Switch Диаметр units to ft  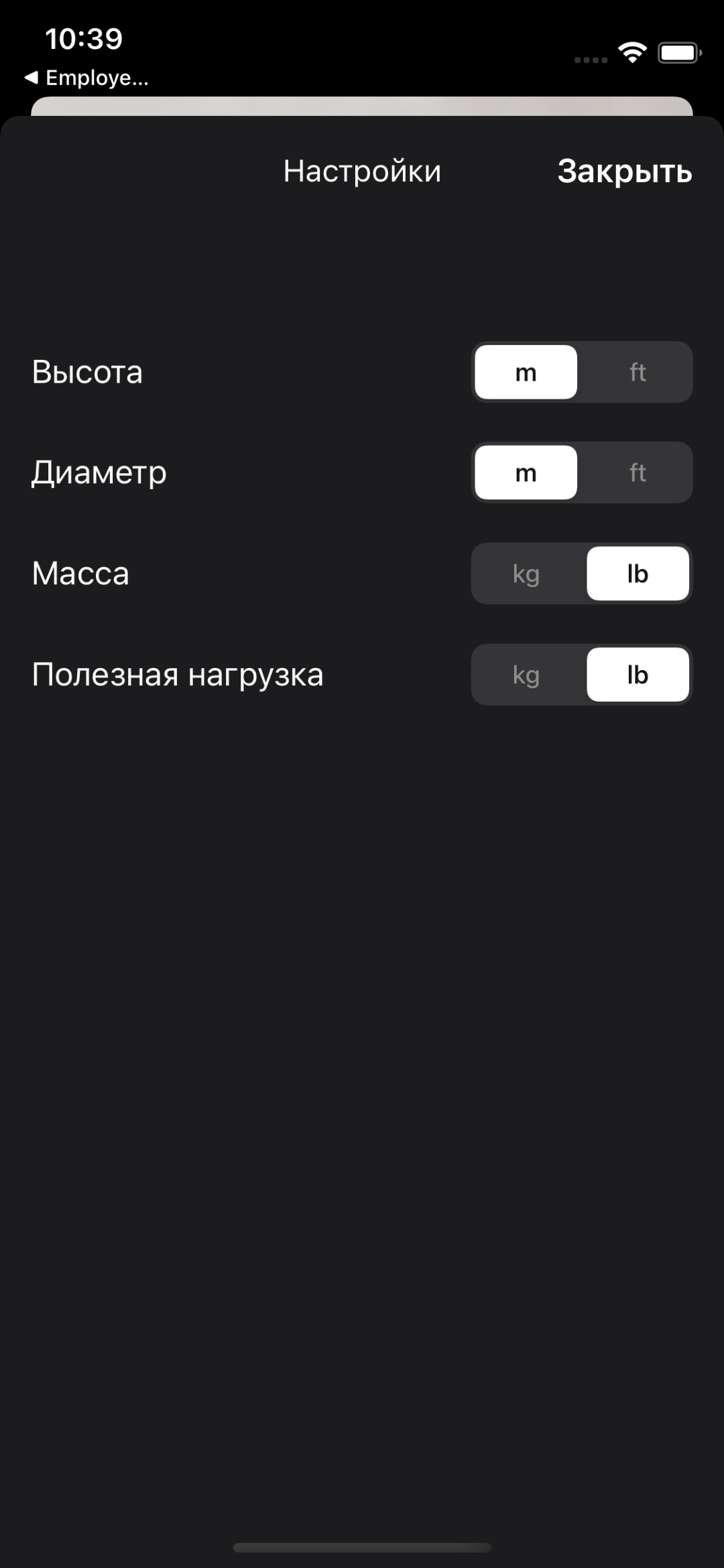coord(636,472)
